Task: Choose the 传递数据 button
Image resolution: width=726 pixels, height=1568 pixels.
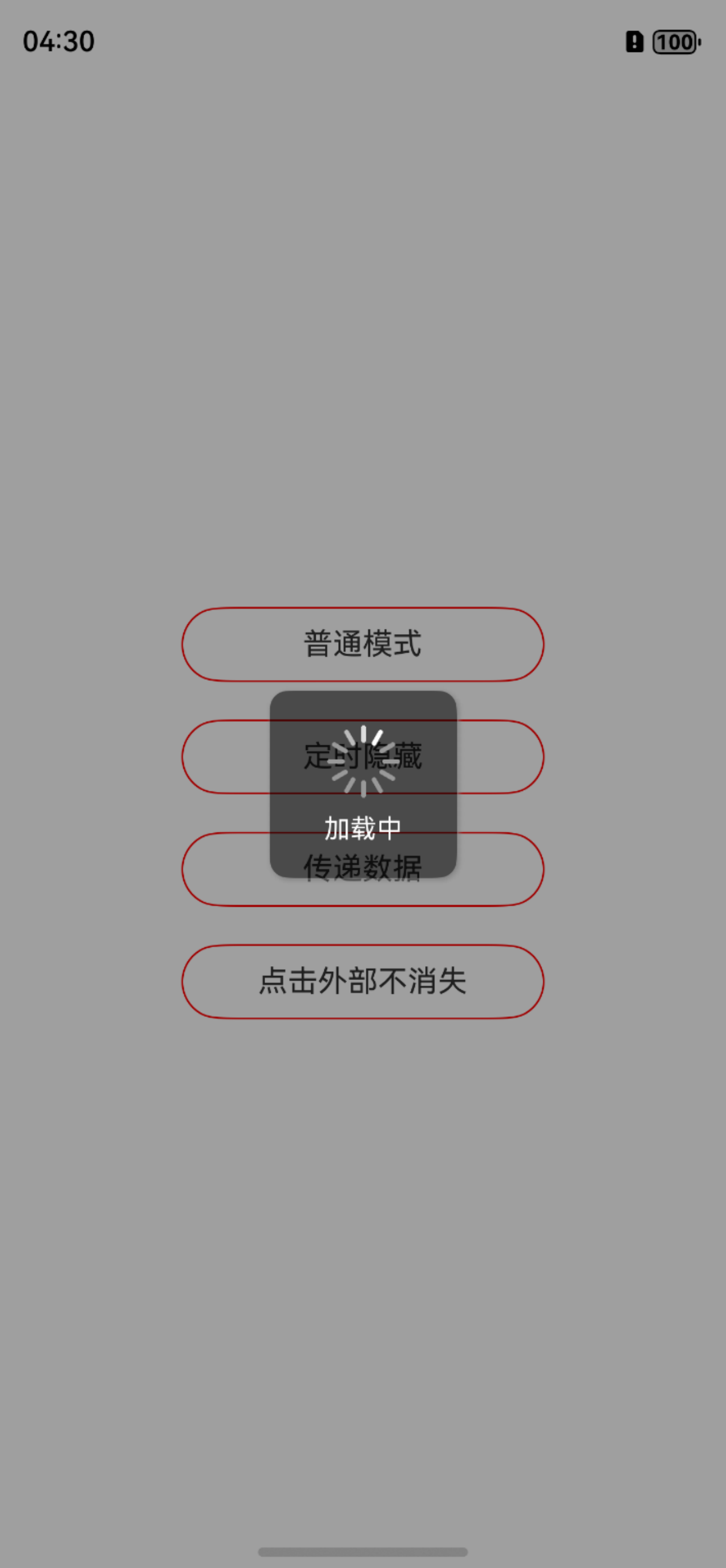Action: click(362, 869)
